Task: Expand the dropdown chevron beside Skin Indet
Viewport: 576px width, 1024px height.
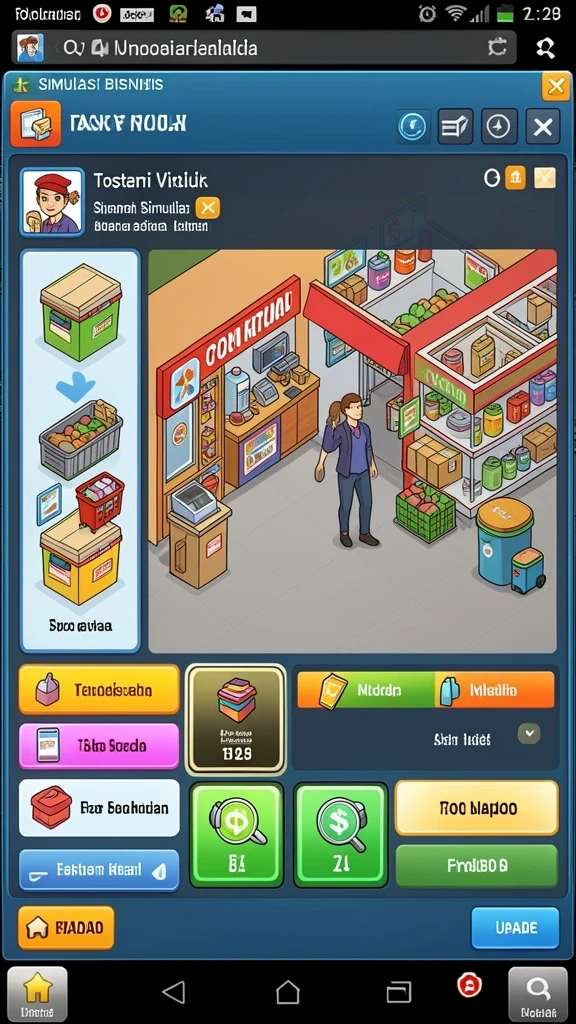Action: pos(529,733)
